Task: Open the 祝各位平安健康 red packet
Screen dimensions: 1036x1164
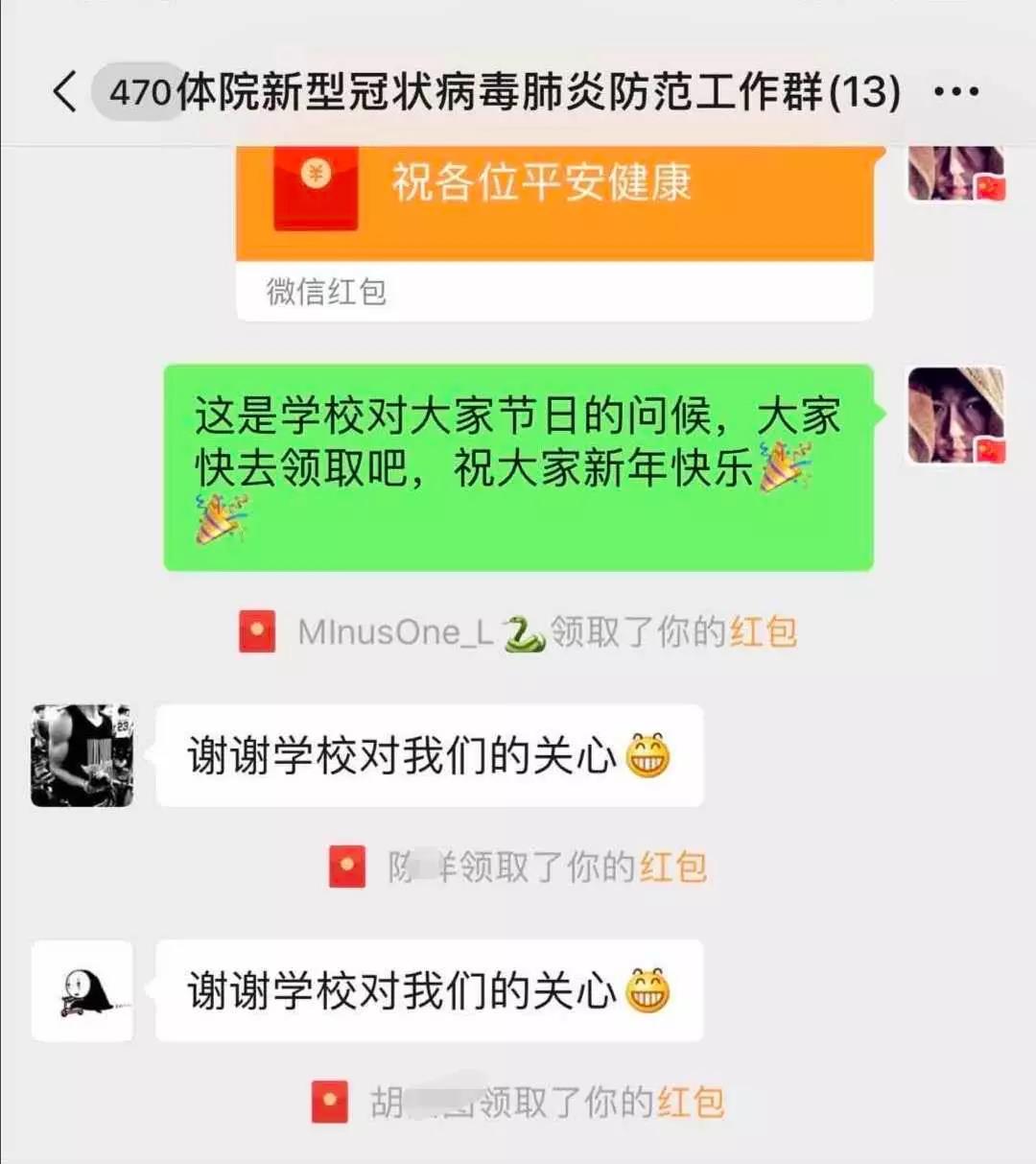Action: point(553,202)
